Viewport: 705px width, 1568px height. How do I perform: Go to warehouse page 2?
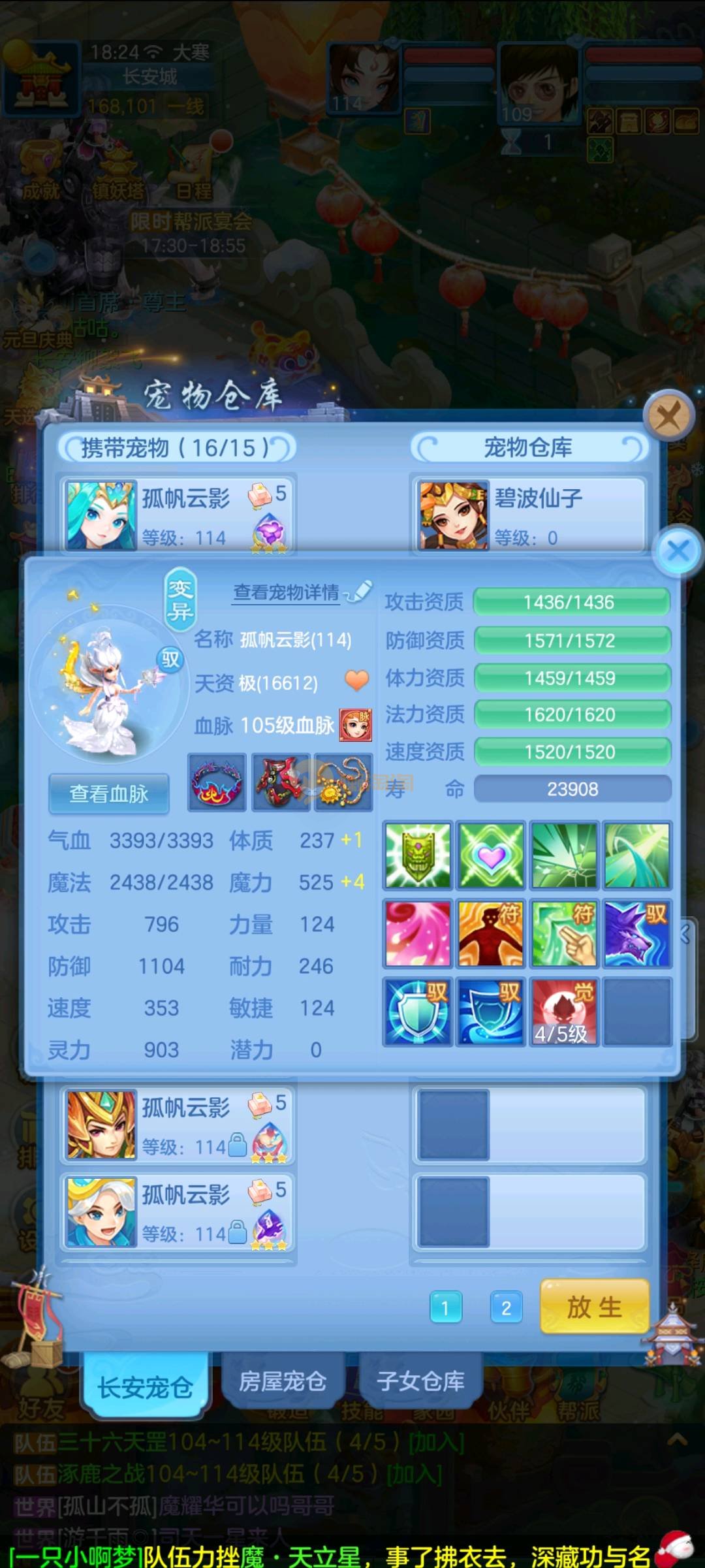[x=506, y=1307]
